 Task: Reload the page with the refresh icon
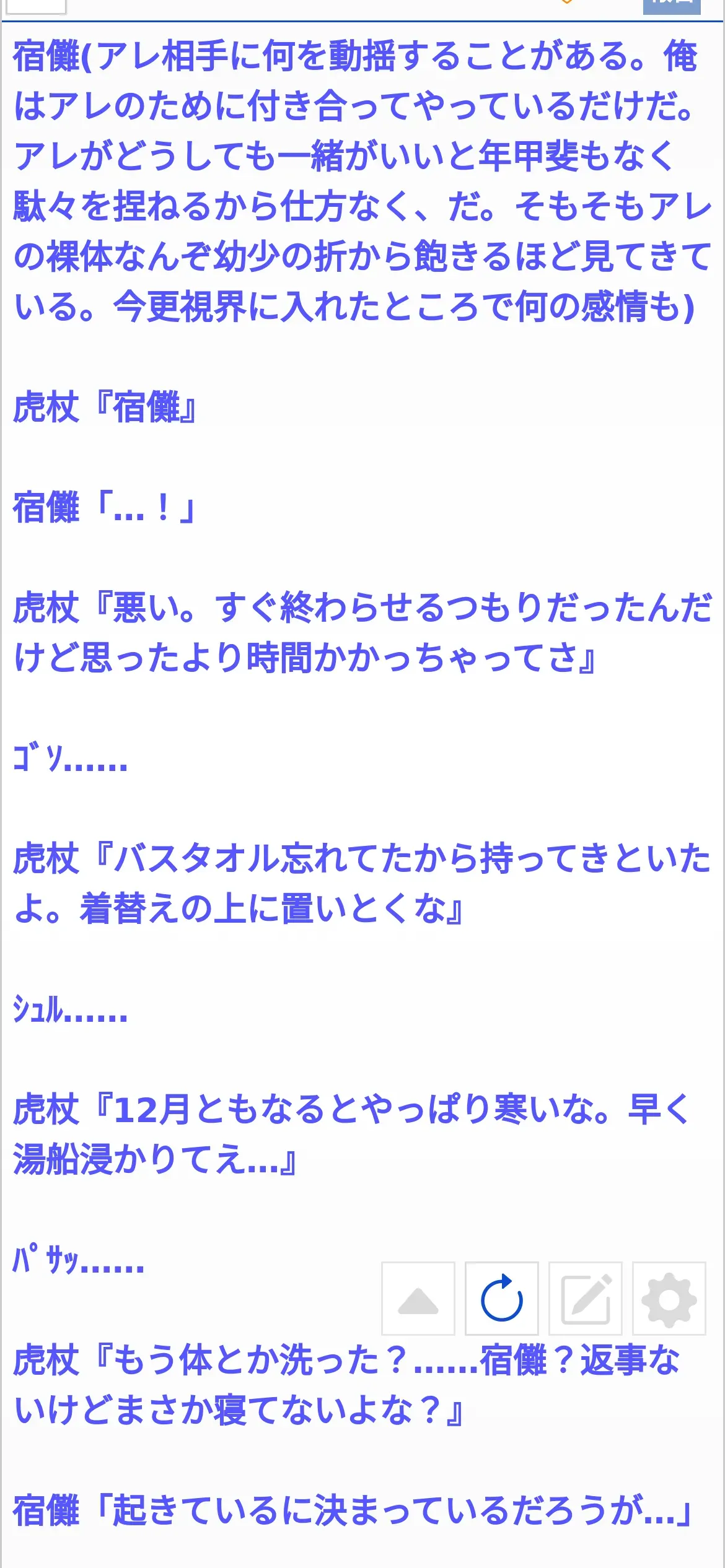pos(502,1299)
